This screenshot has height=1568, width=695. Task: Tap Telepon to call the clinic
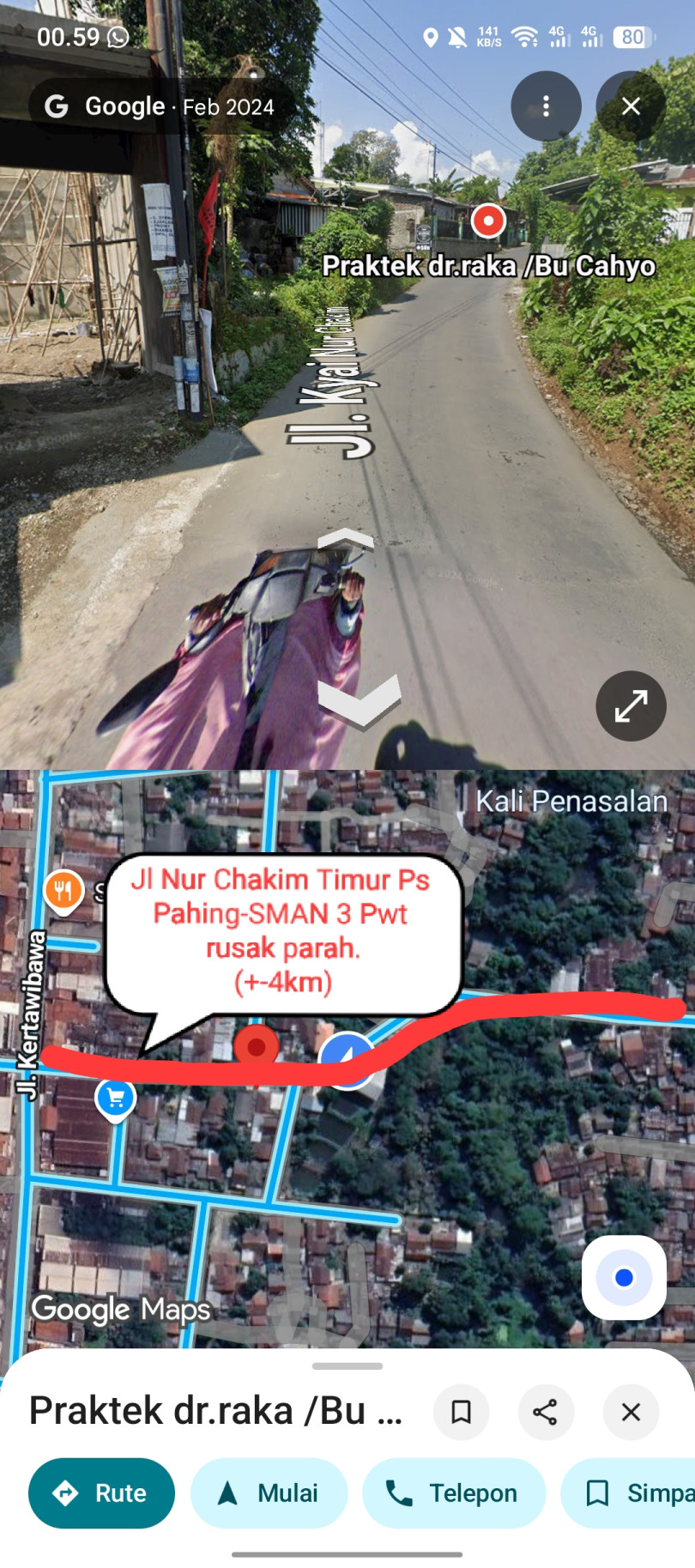point(454,1493)
